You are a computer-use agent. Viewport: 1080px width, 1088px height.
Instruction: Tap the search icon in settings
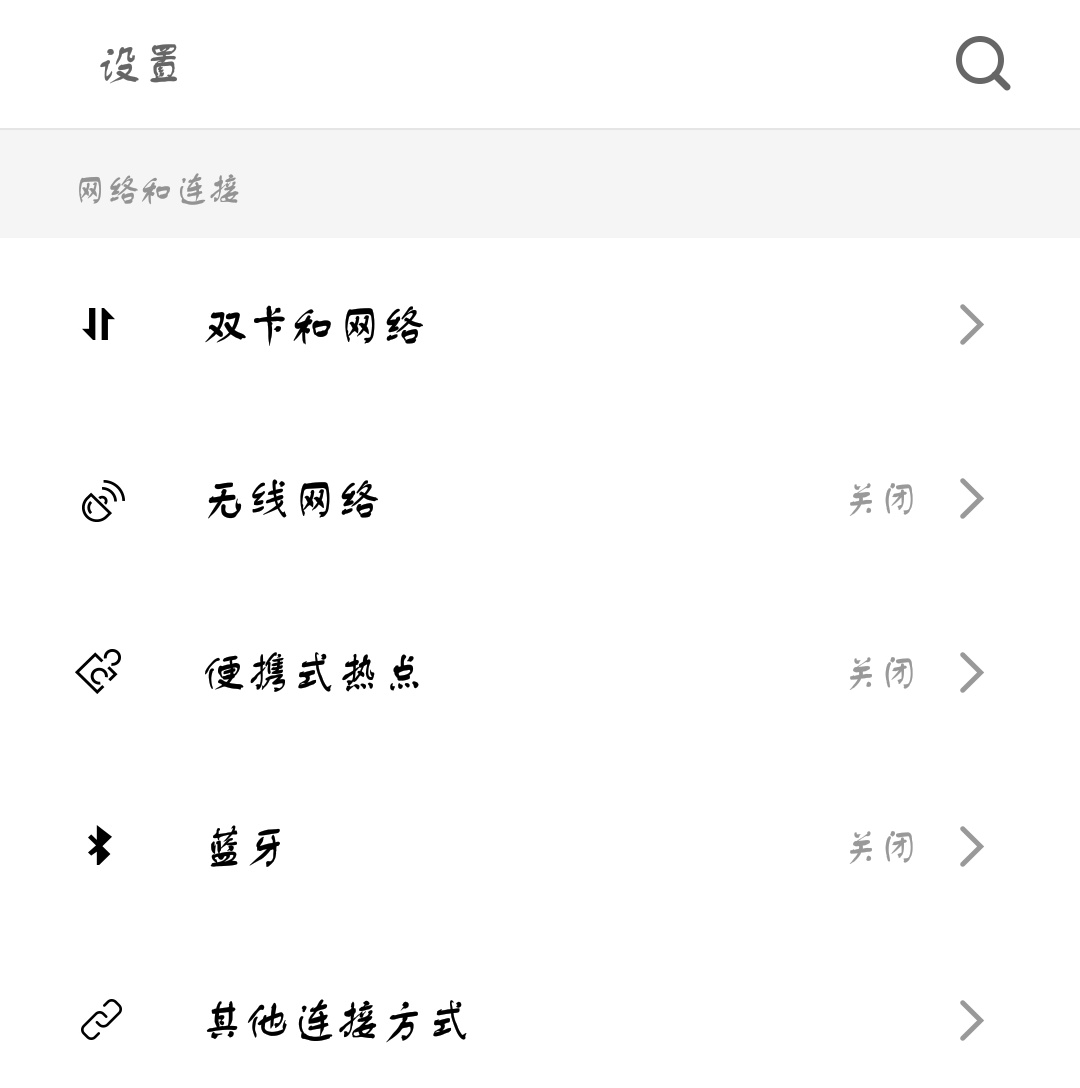tap(982, 64)
